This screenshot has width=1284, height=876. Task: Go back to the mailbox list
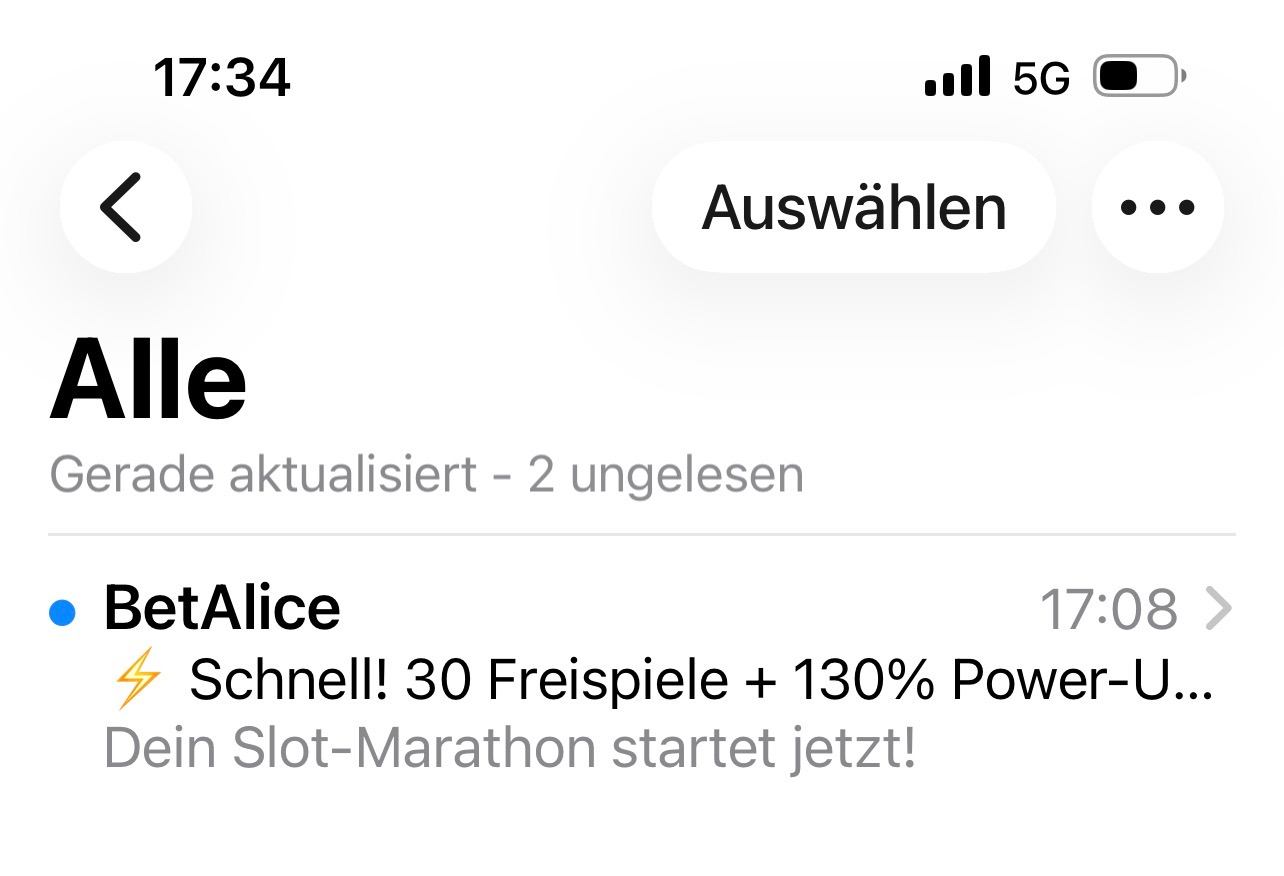tap(125, 207)
